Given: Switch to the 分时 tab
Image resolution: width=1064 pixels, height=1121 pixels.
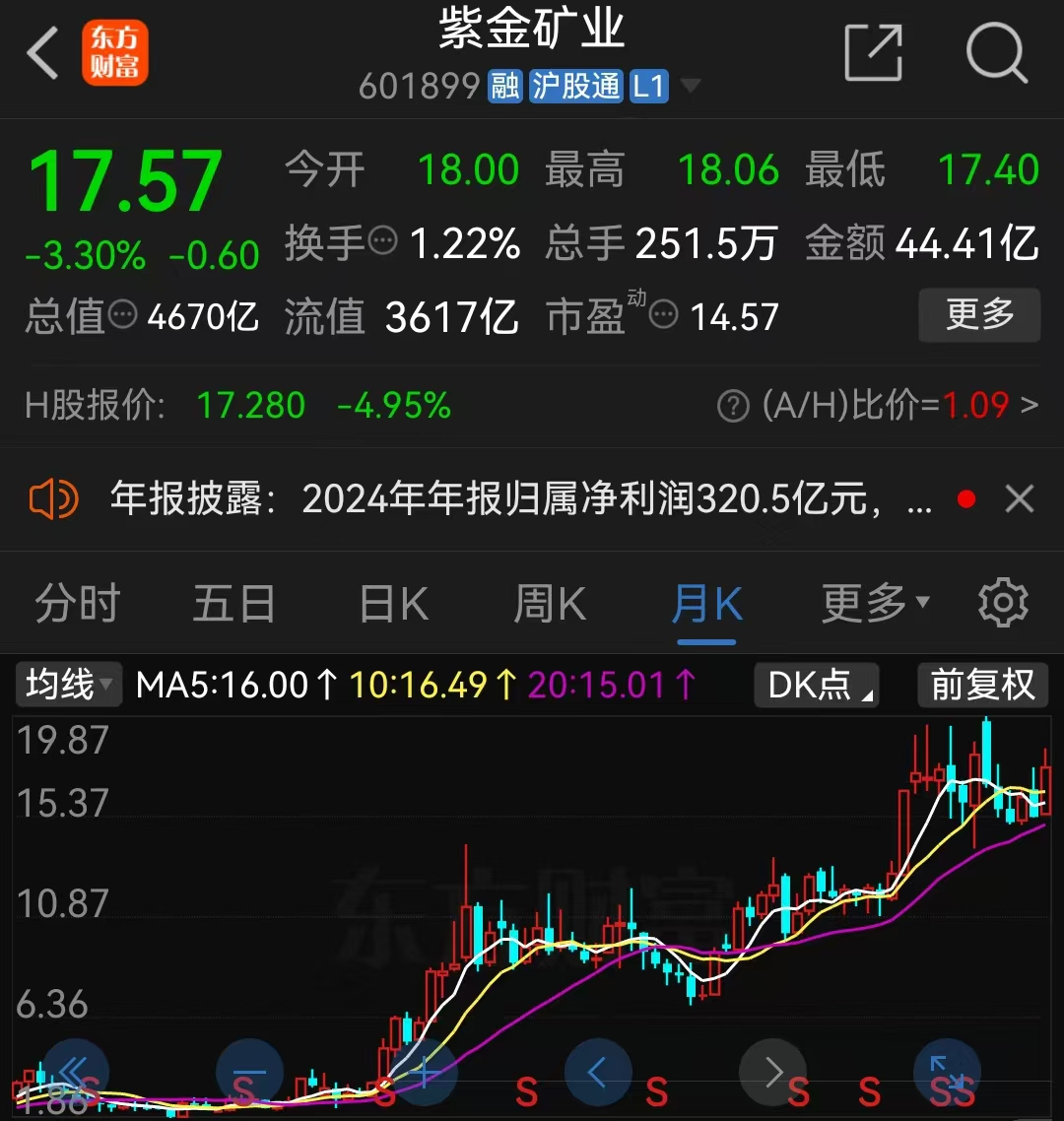Looking at the screenshot, I should tap(77, 603).
